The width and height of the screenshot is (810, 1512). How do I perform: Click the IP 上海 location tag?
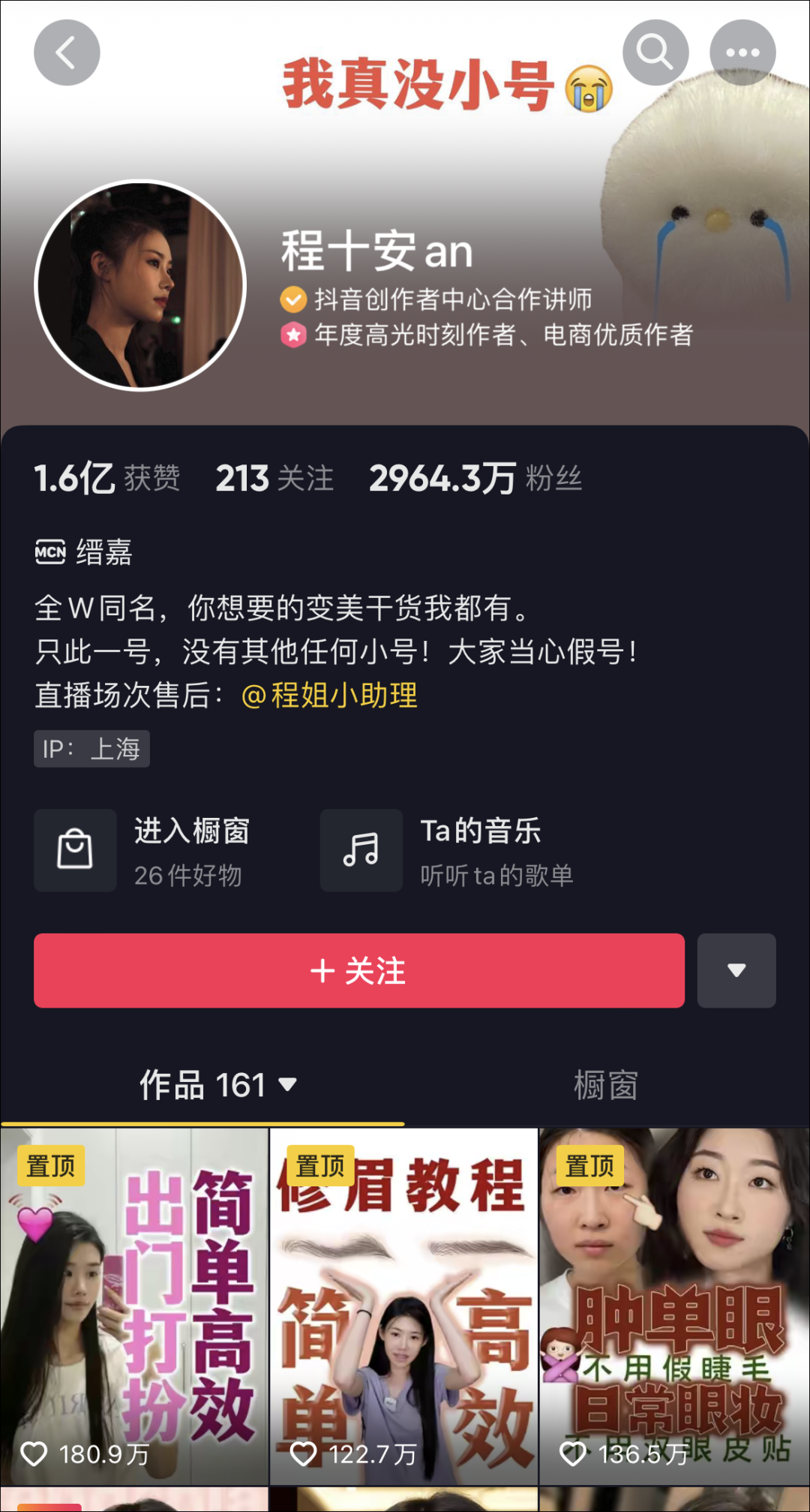(91, 749)
